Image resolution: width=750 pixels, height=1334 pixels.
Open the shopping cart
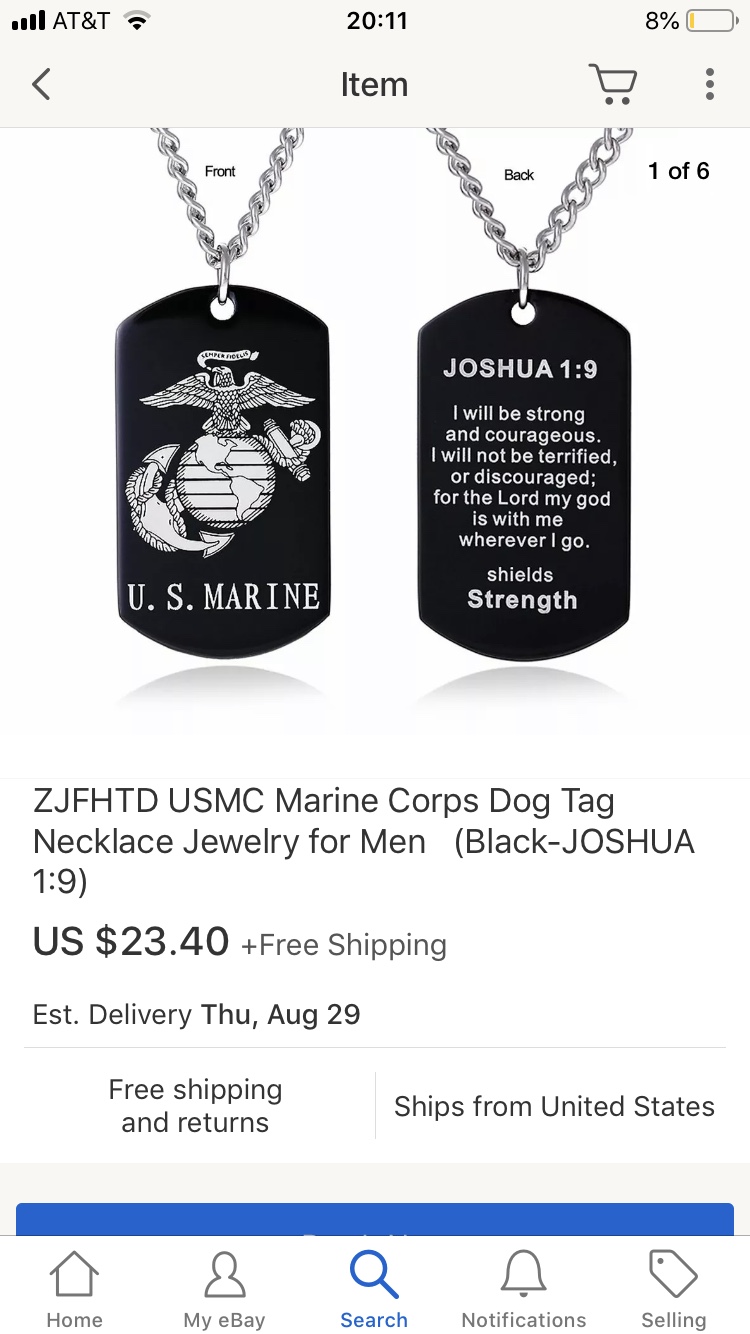coord(613,84)
